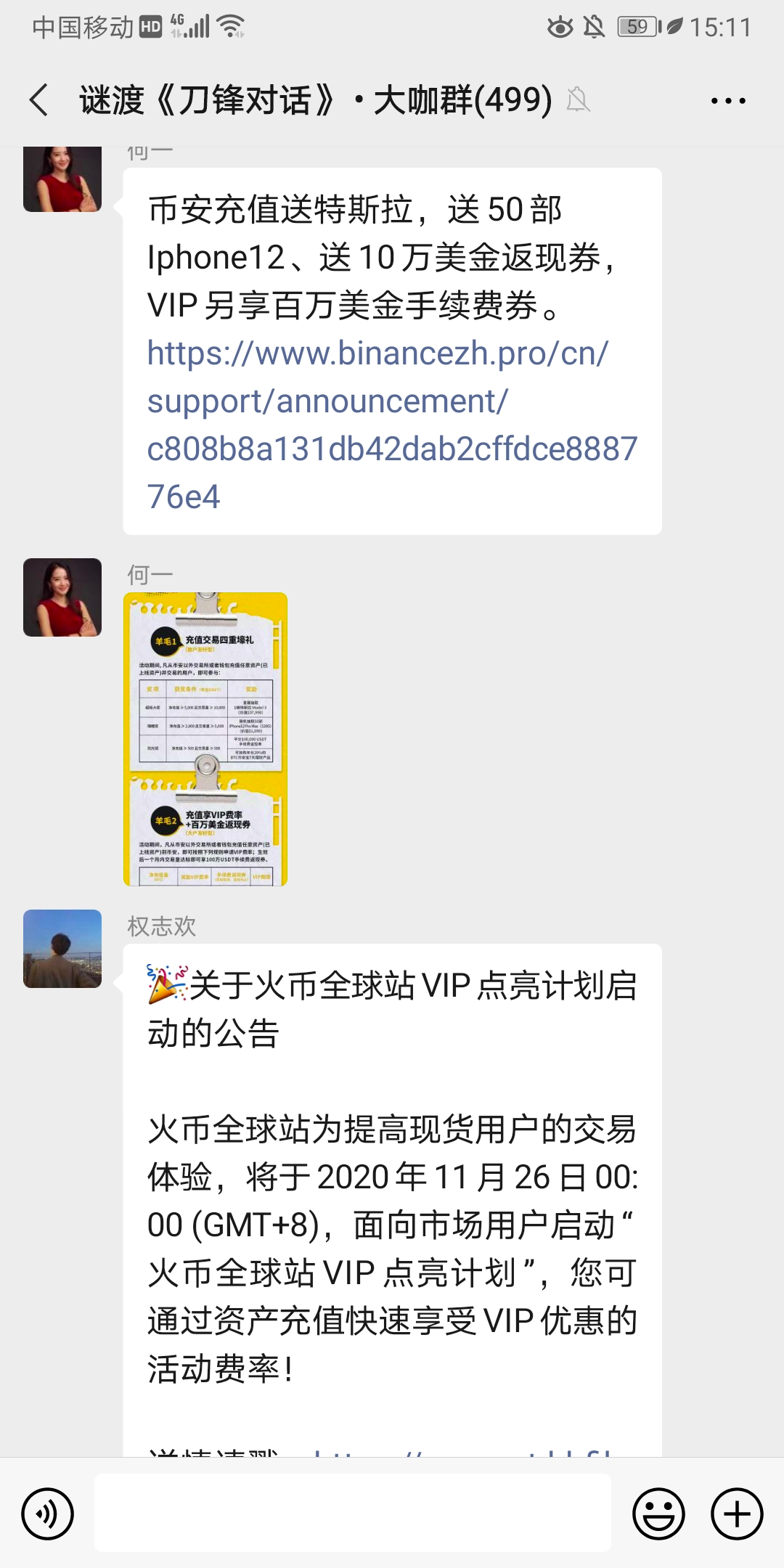Image resolution: width=784 pixels, height=1568 pixels.
Task: Go back from the group chat
Action: click(x=39, y=100)
